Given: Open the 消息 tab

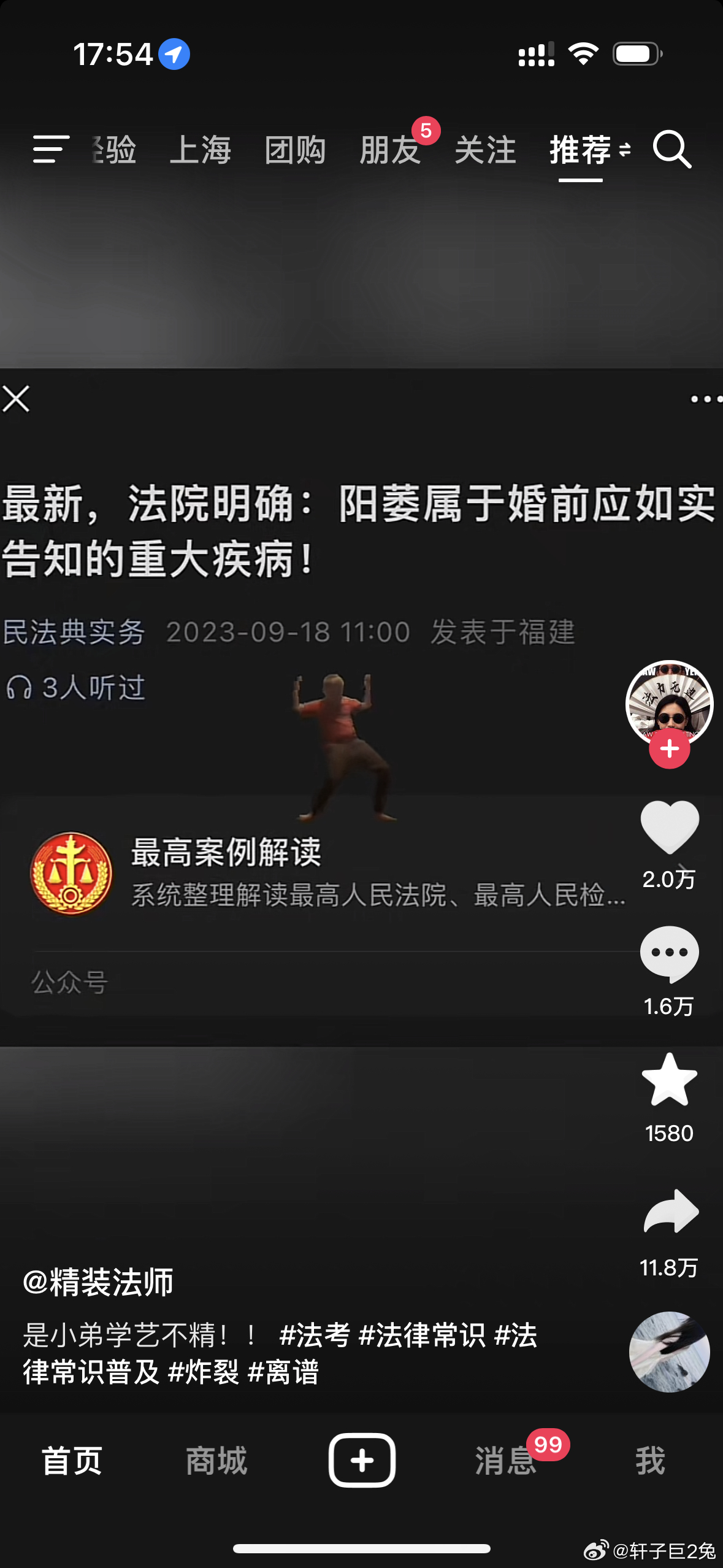Looking at the screenshot, I should point(505,1461).
